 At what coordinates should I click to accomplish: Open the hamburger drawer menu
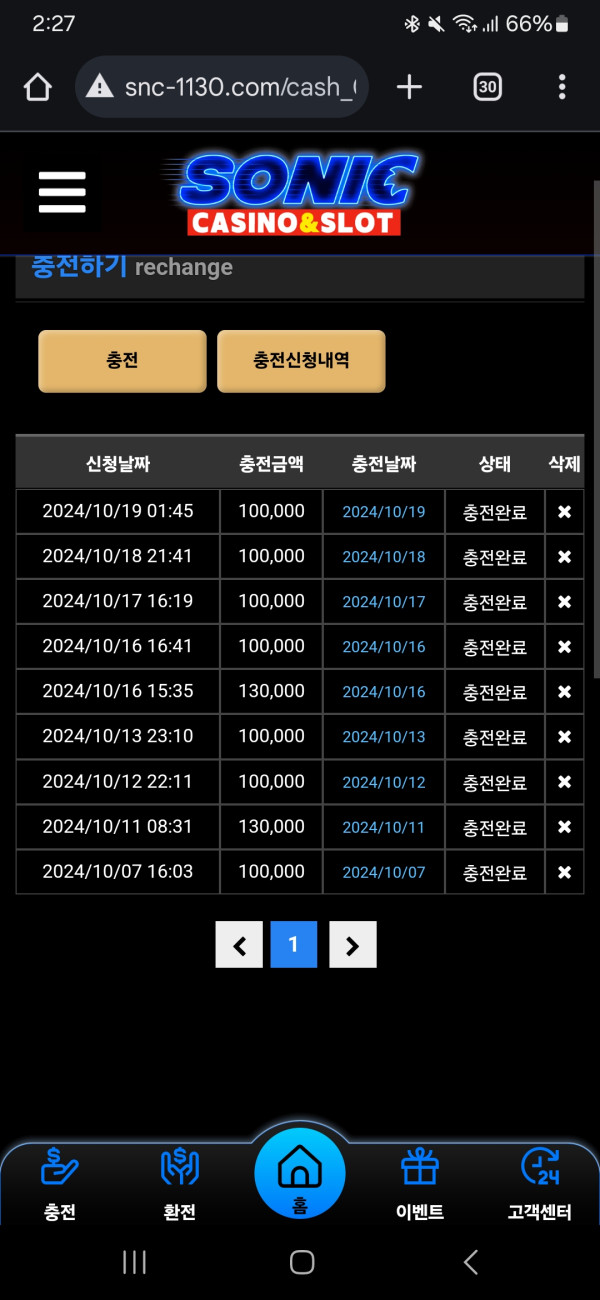62,192
